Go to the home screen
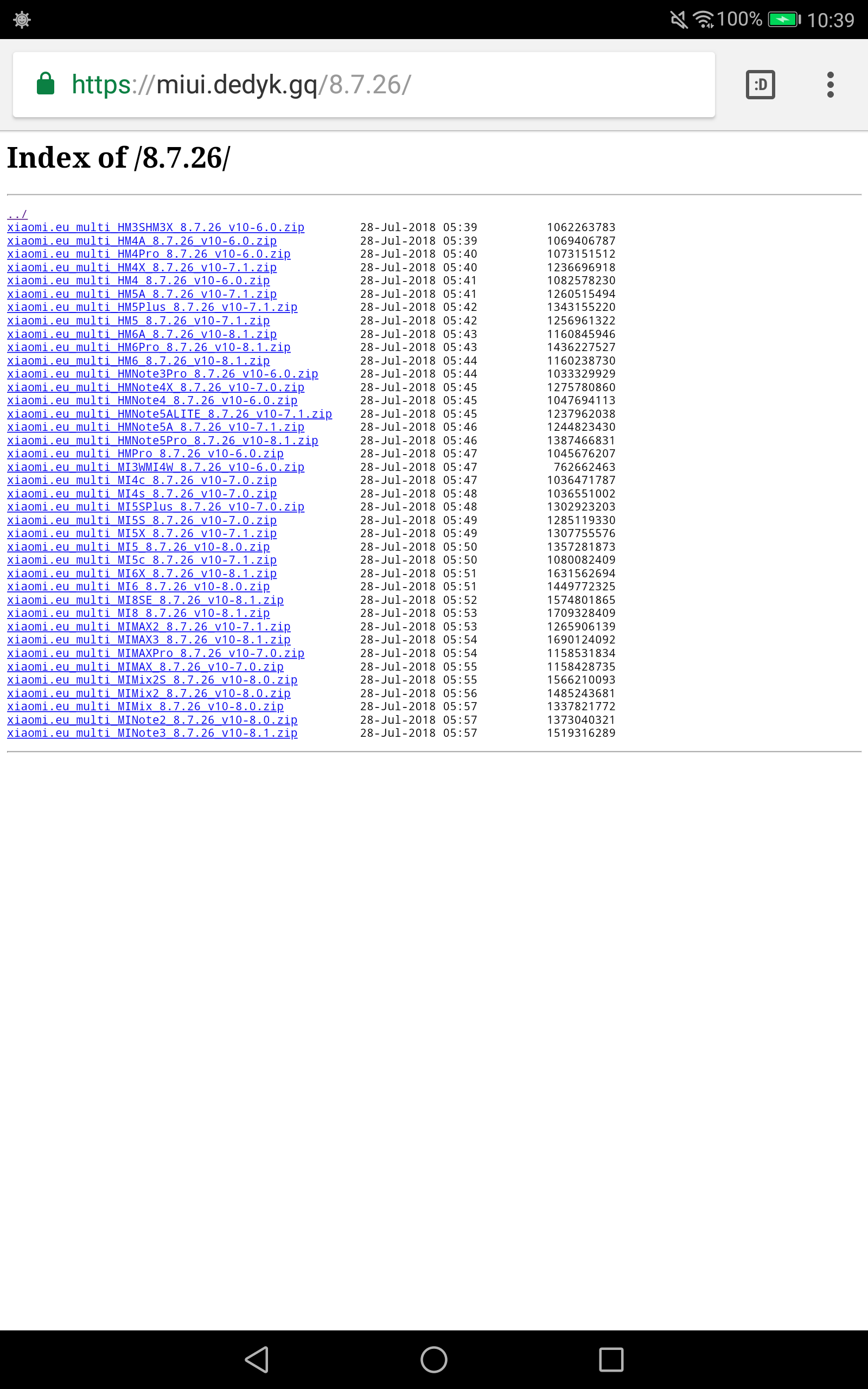 pos(434,1359)
